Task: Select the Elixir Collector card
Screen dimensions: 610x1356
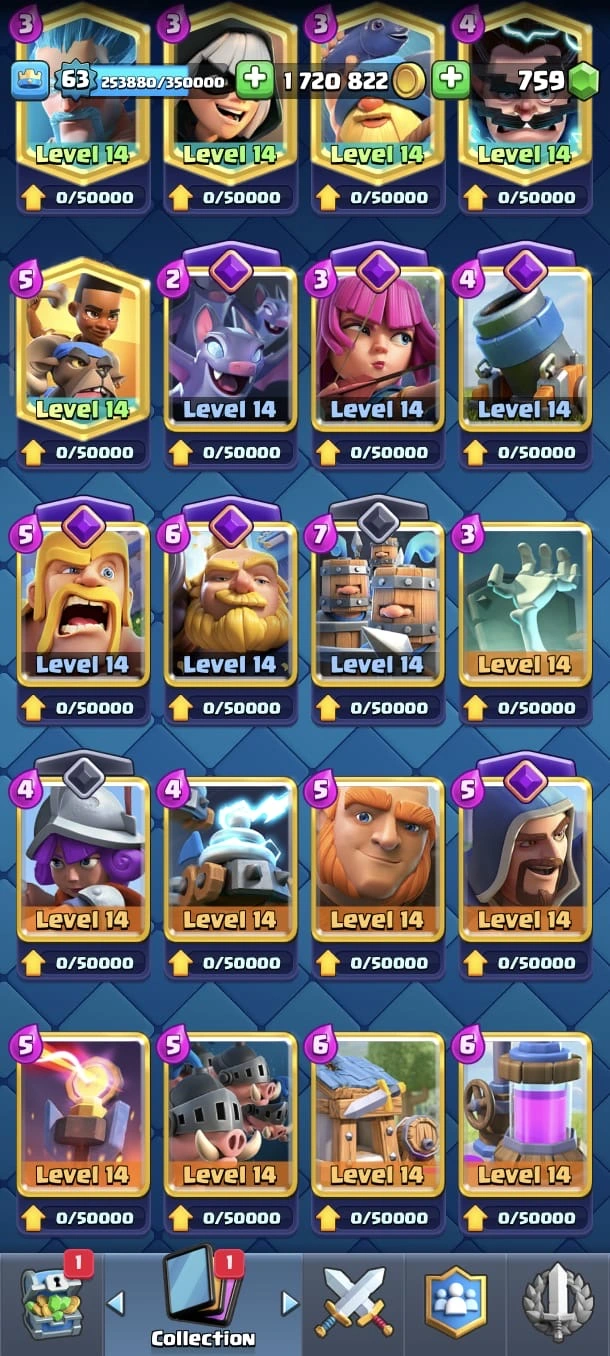Action: [525, 1115]
